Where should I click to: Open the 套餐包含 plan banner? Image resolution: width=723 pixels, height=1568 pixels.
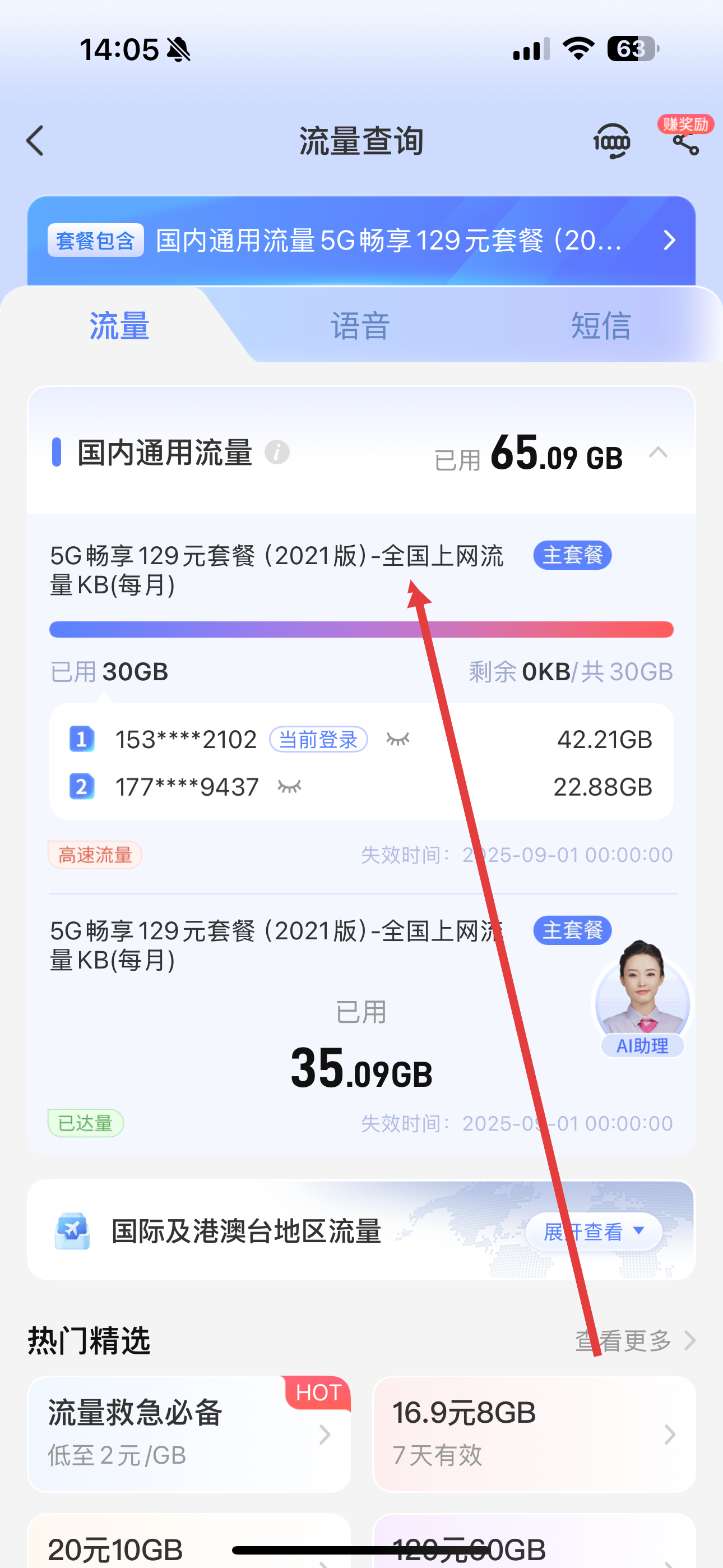coord(361,241)
